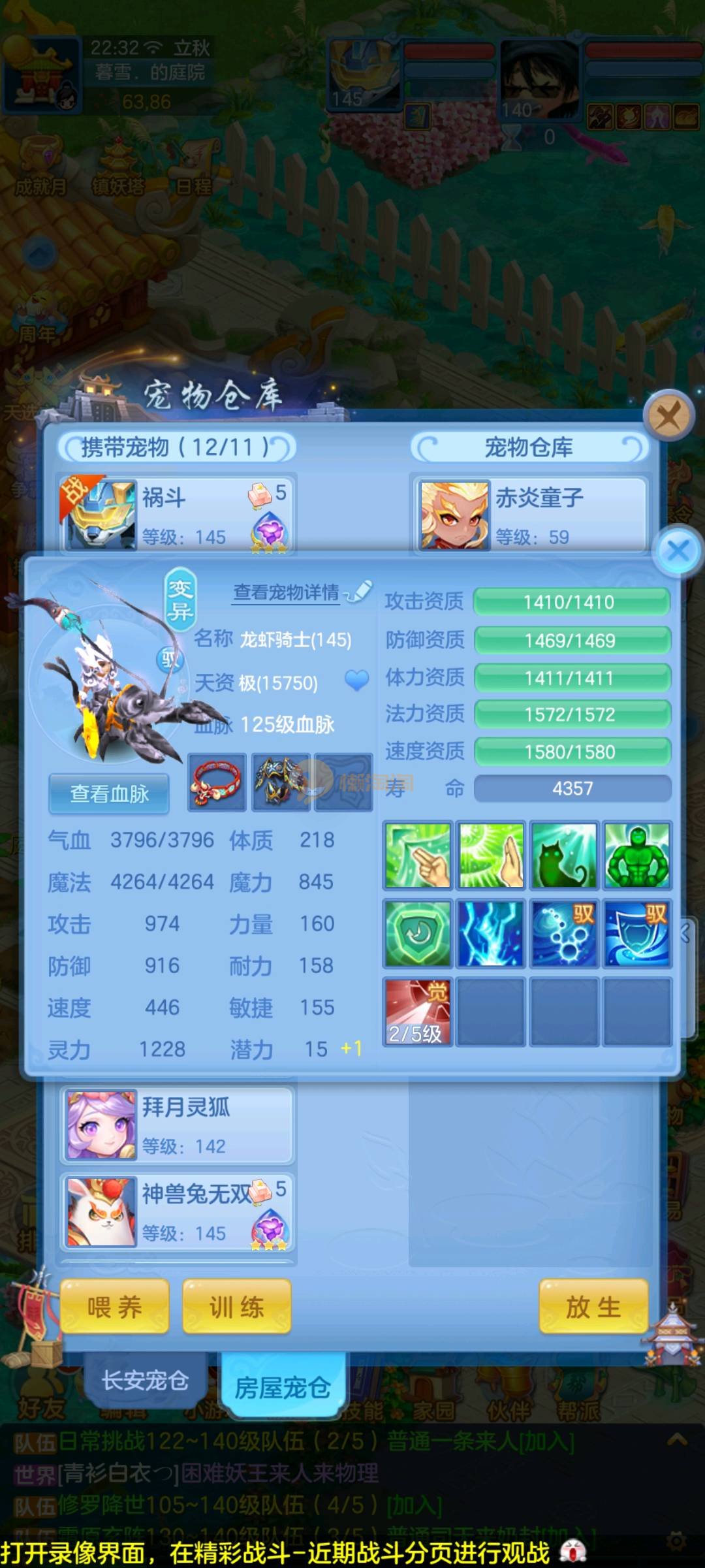View the awakening skill 2/5级

[x=417, y=1012]
